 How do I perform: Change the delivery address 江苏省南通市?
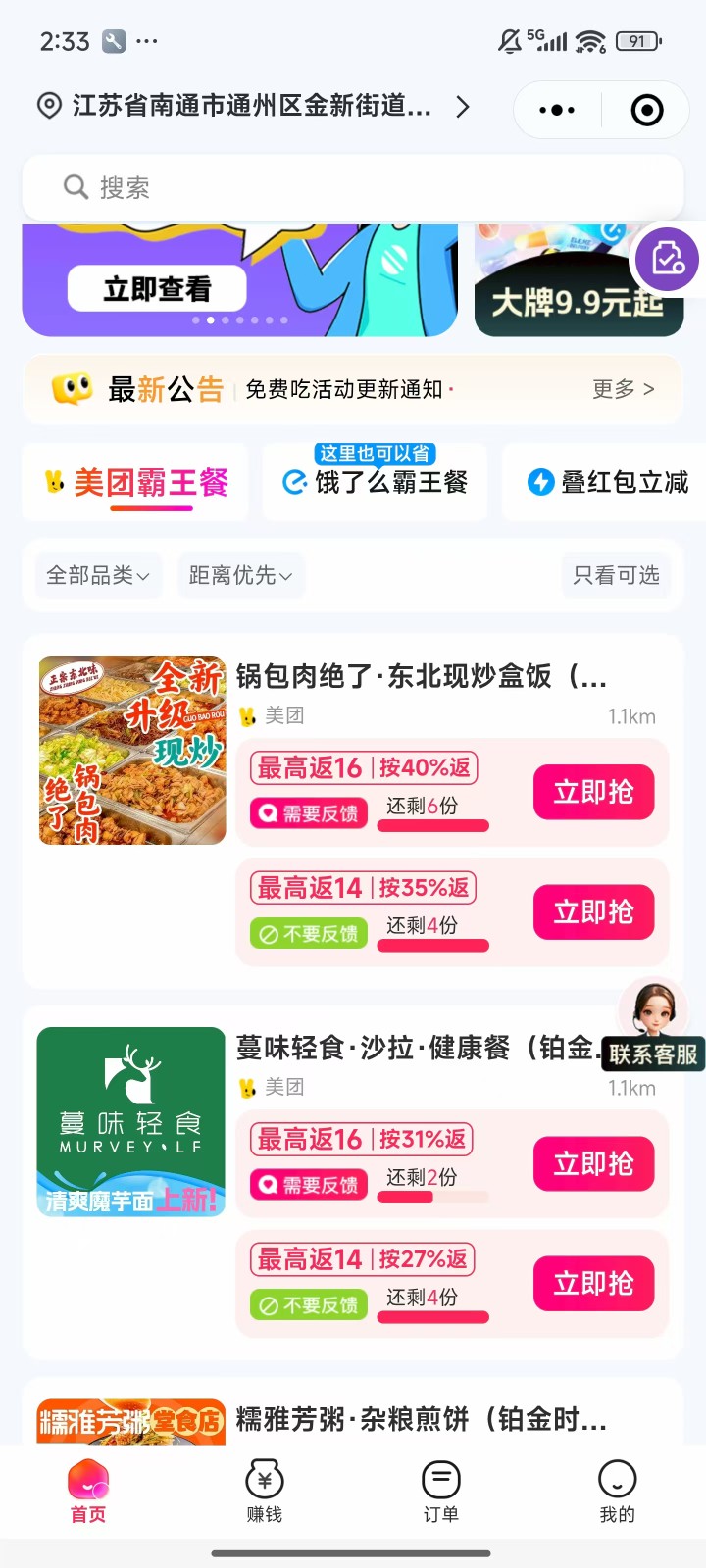(253, 106)
